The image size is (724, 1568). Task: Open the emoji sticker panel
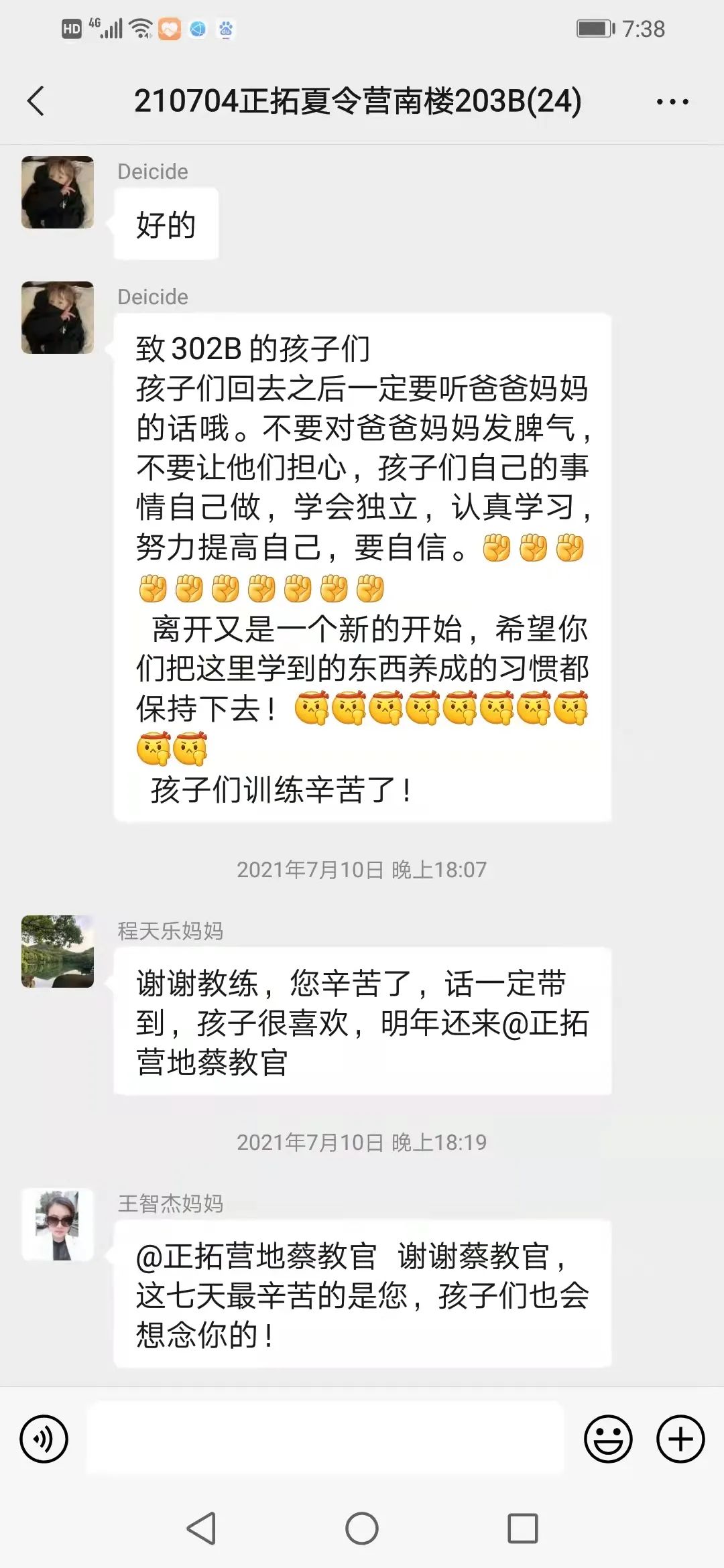(608, 1439)
